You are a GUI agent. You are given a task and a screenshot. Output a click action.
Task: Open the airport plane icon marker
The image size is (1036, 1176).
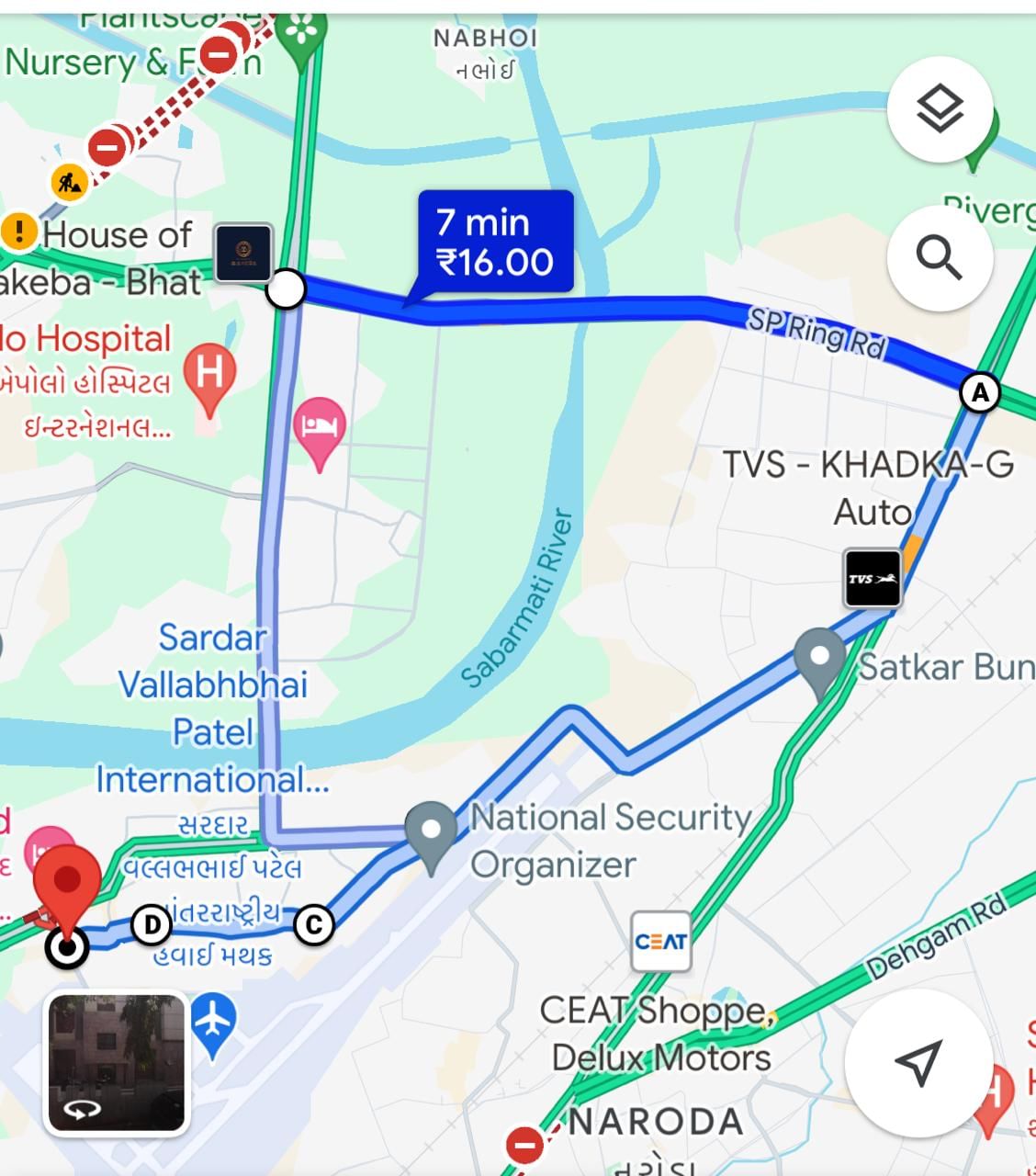[x=213, y=1020]
